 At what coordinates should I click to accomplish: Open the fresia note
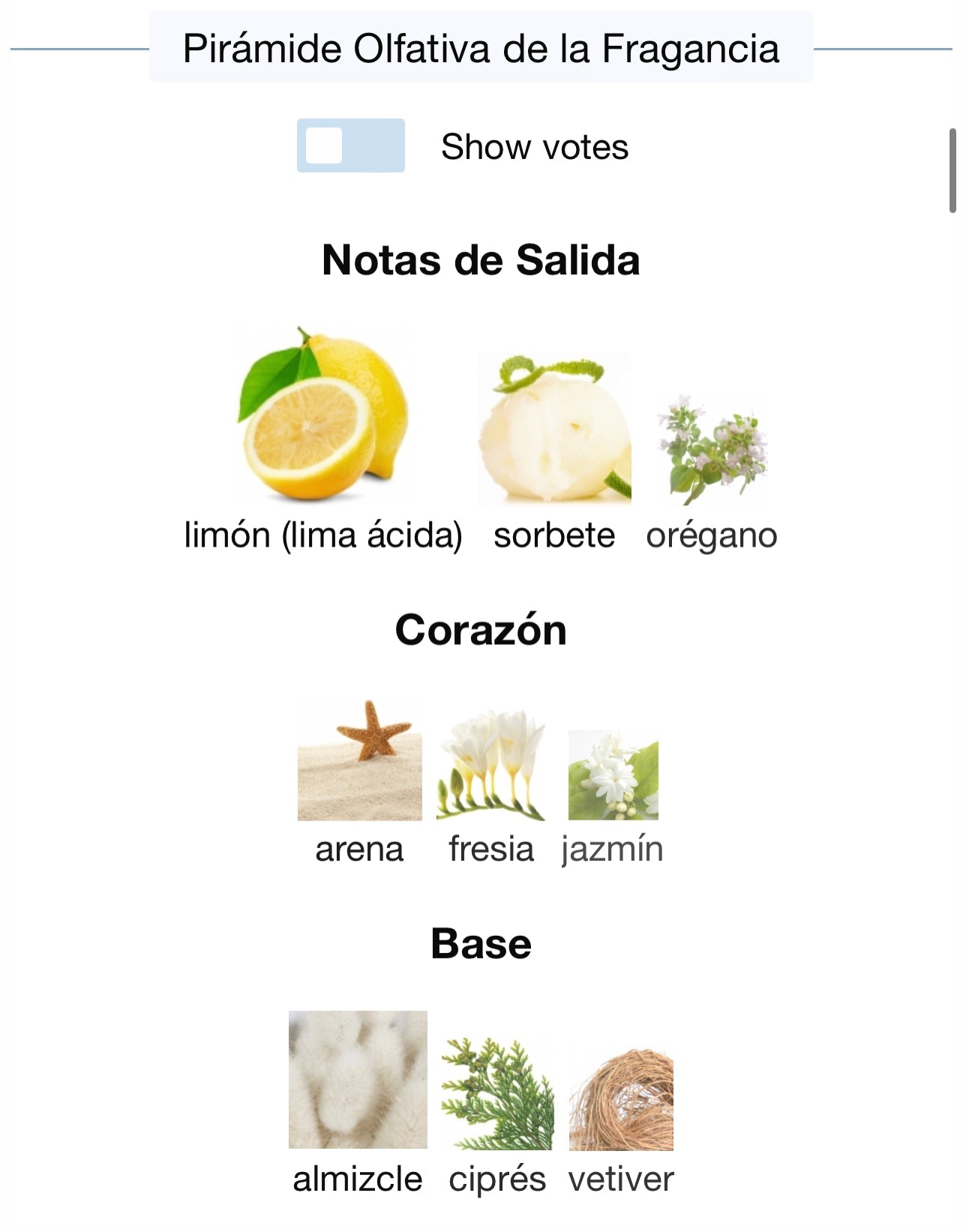[491, 765]
